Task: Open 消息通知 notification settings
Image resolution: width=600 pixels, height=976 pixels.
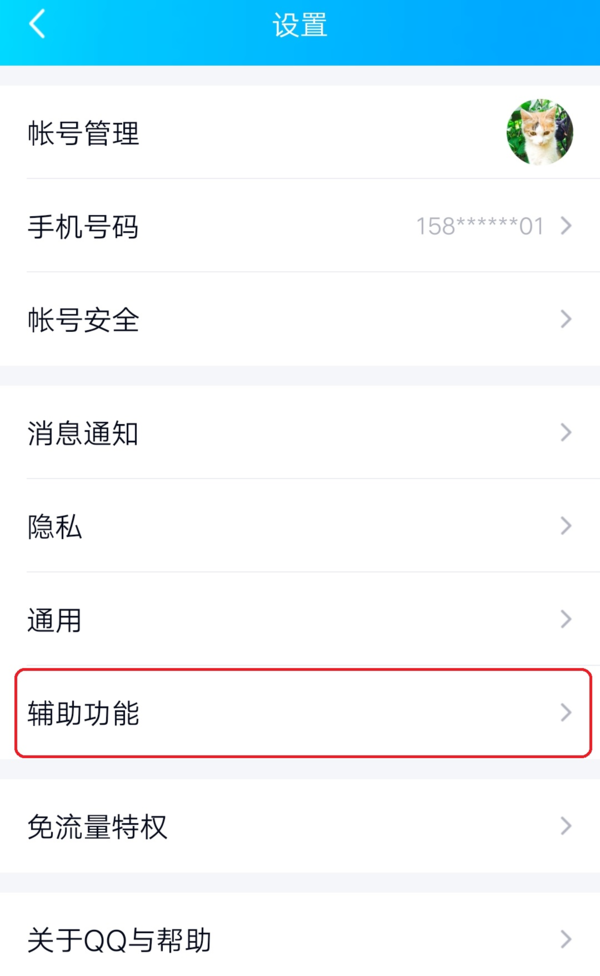Action: pyautogui.click(x=300, y=433)
